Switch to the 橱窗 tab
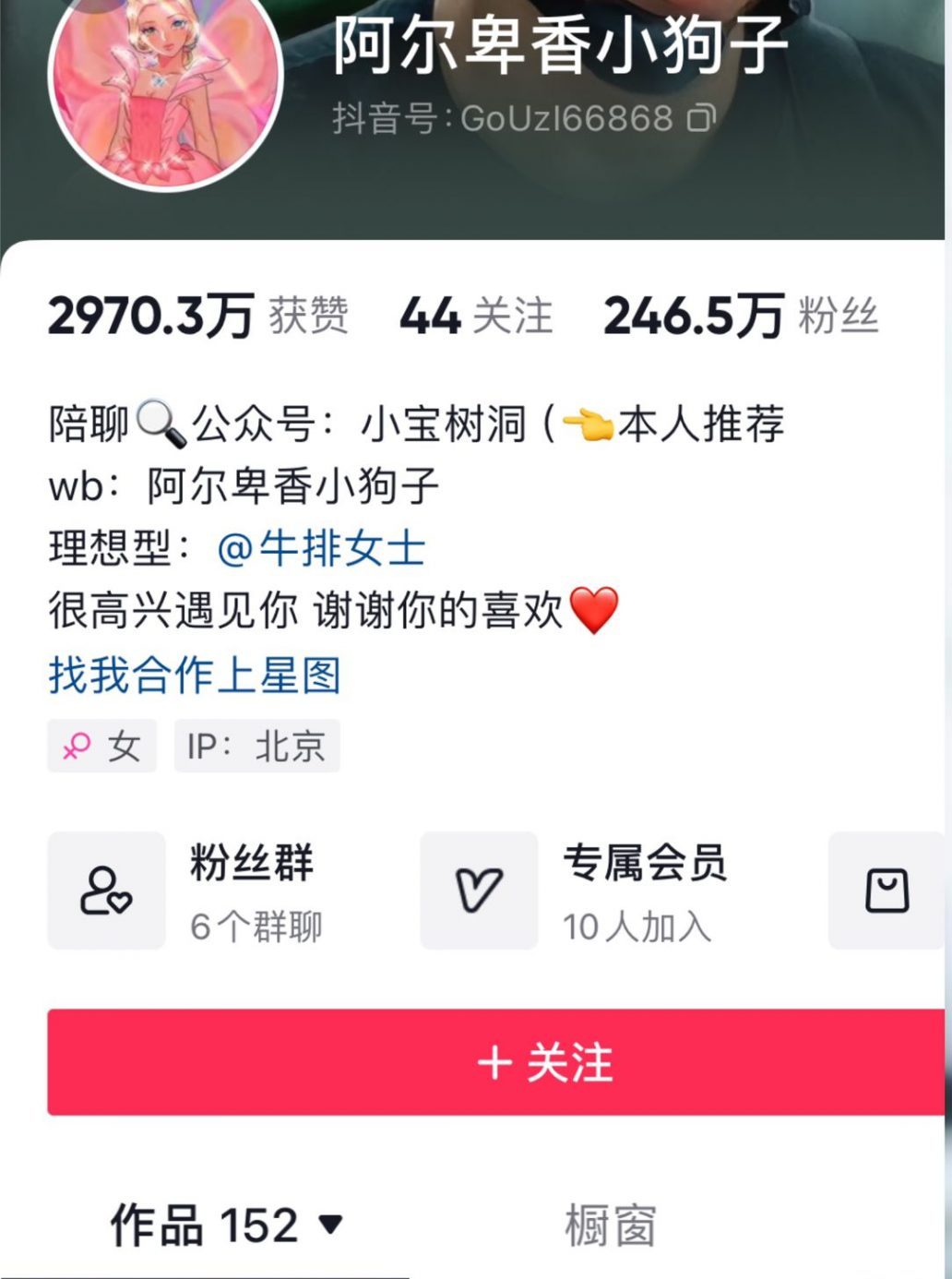This screenshot has height=1279, width=952. tap(610, 1225)
